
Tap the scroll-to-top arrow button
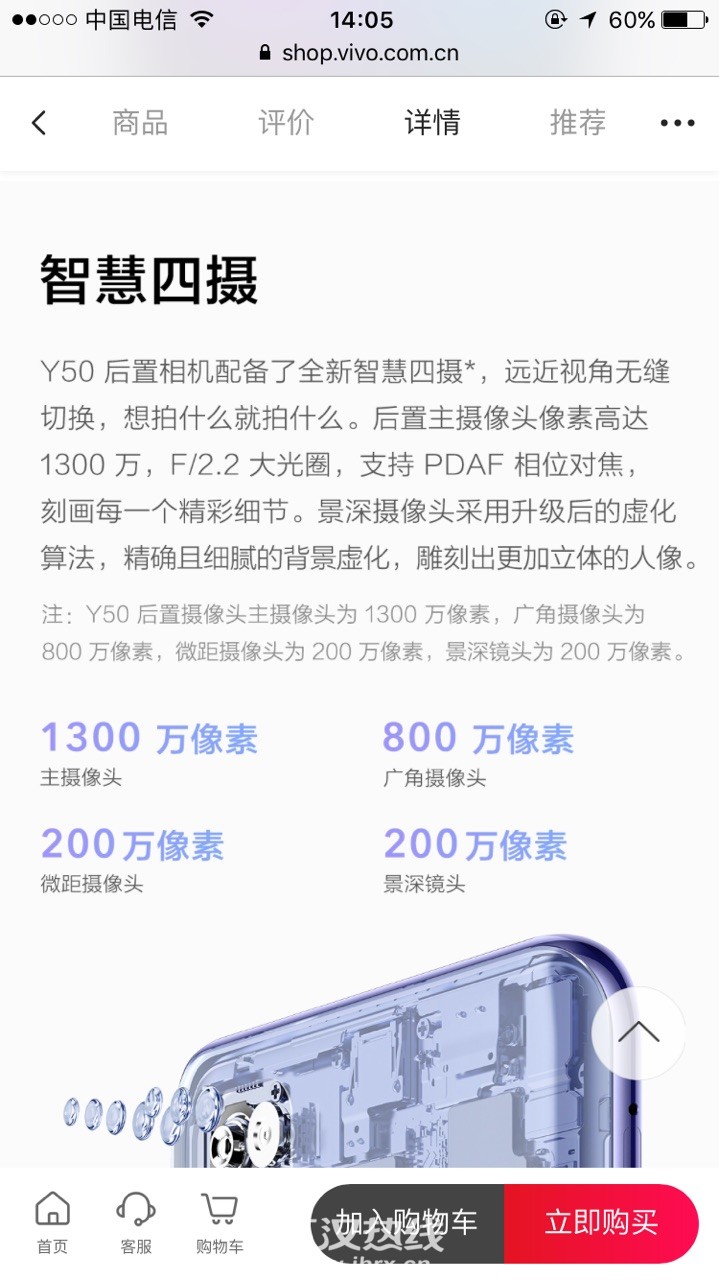tap(638, 1033)
